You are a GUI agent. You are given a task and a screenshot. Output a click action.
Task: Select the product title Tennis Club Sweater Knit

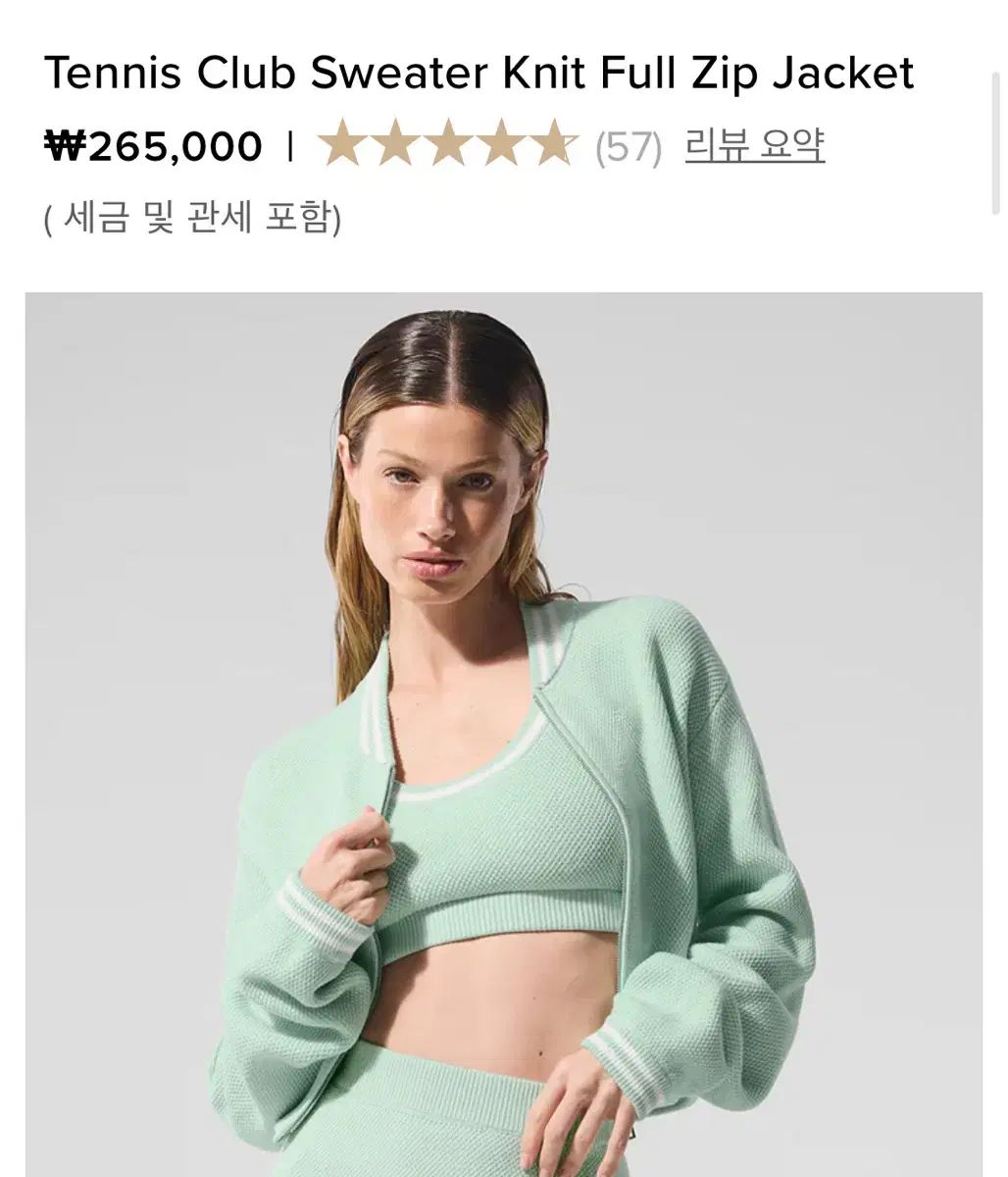(x=479, y=71)
